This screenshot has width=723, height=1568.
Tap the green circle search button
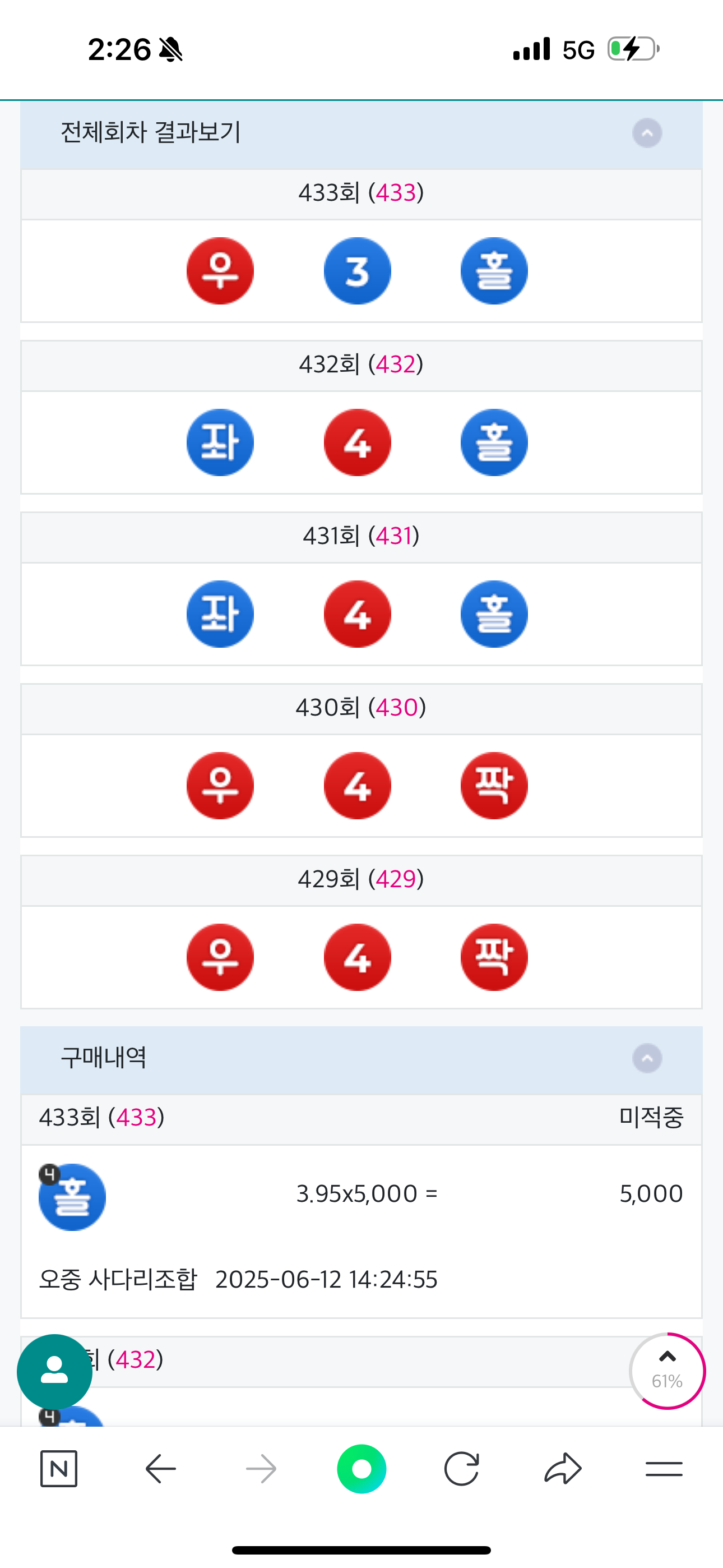pos(361,1469)
